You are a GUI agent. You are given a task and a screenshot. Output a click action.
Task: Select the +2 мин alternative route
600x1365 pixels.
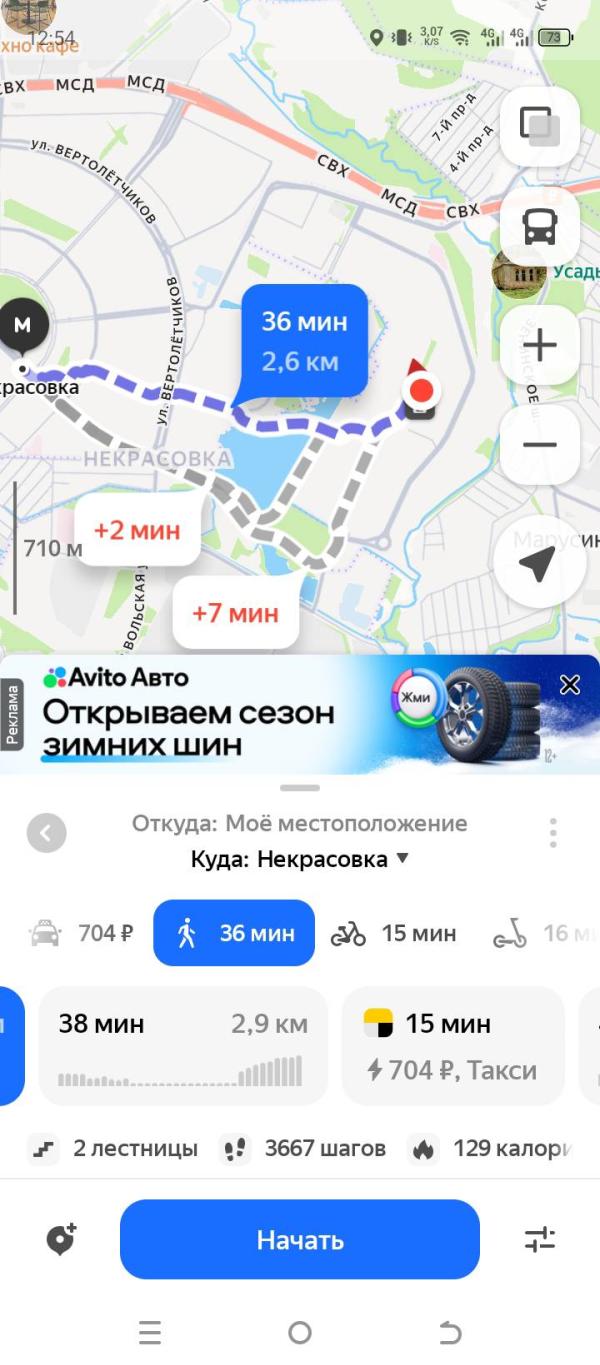click(137, 530)
